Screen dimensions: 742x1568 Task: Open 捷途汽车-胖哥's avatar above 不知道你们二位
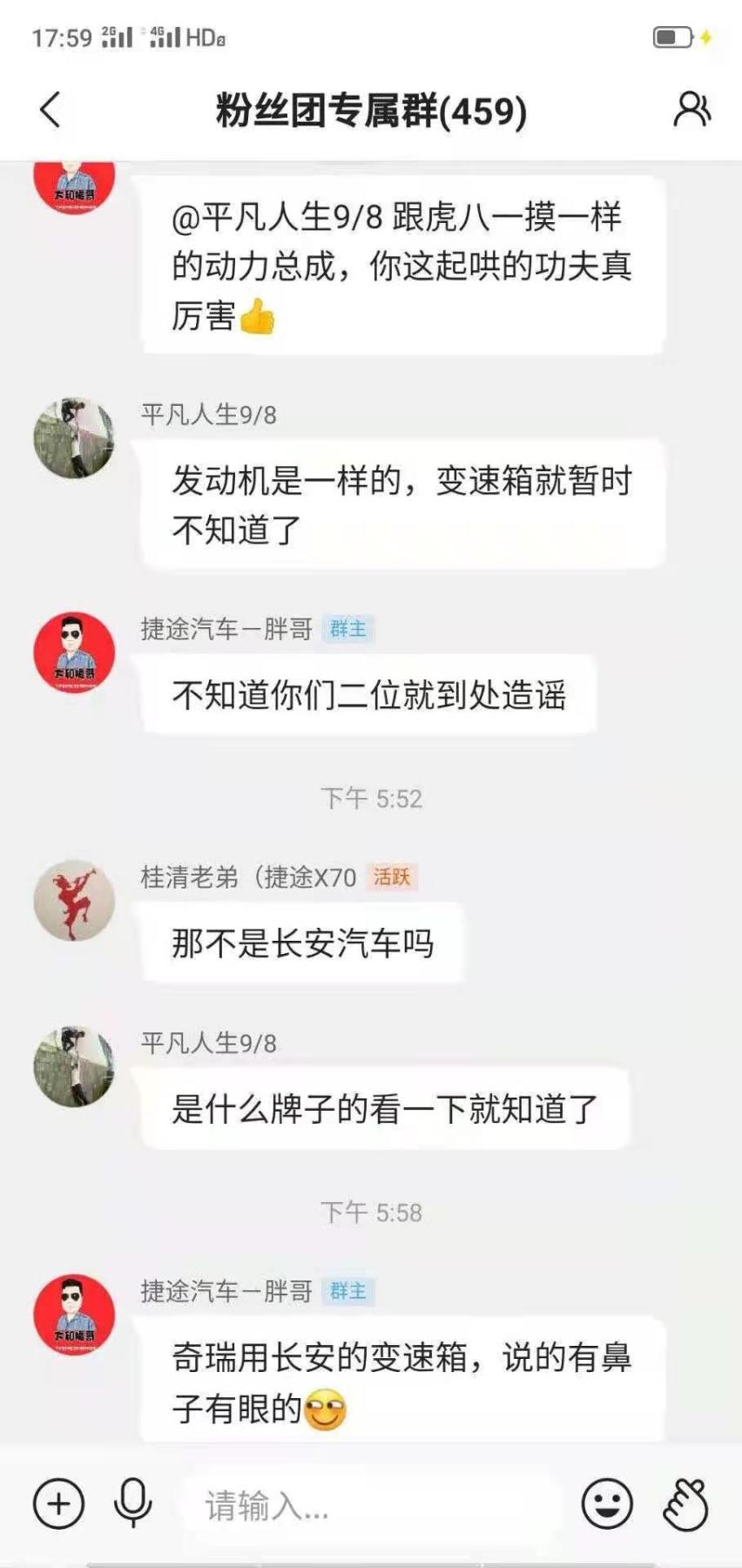[74, 652]
